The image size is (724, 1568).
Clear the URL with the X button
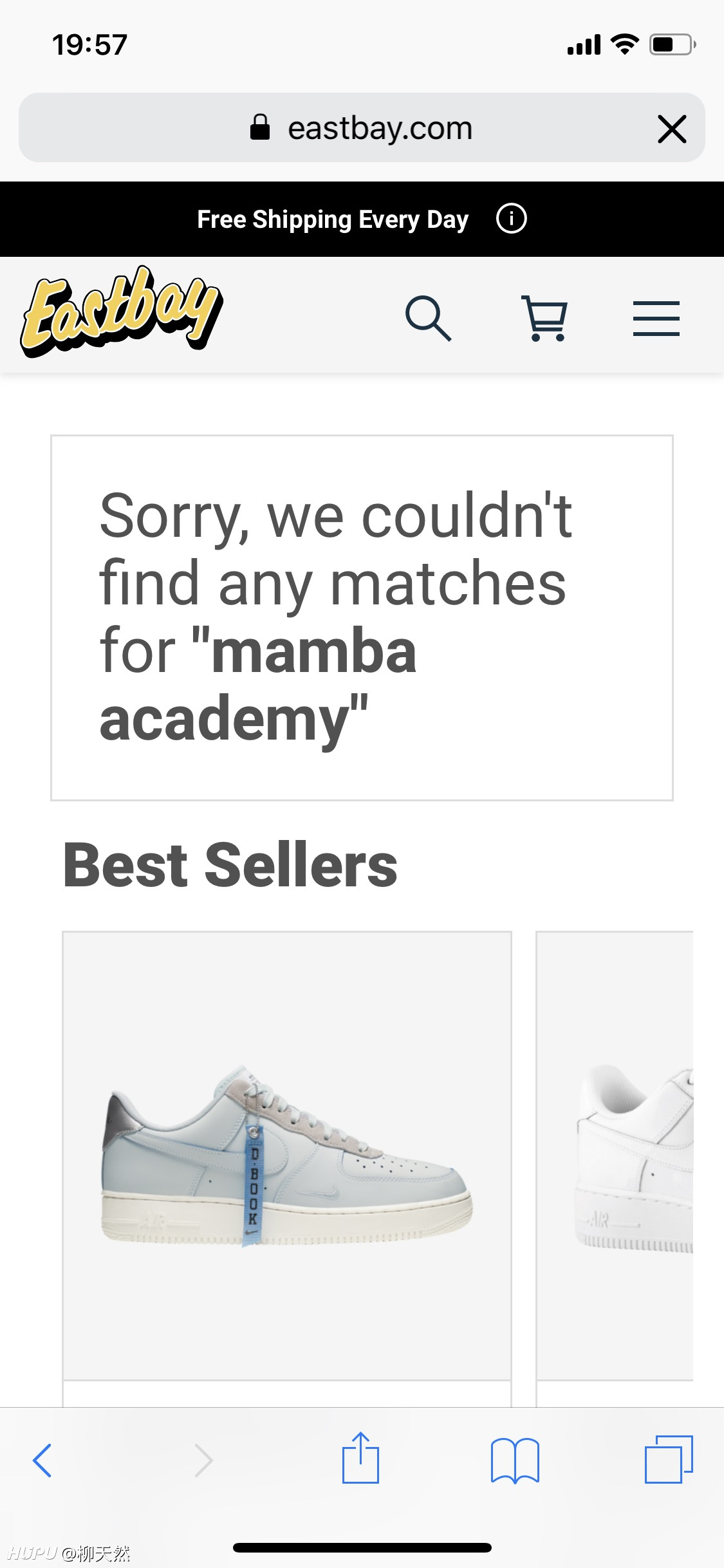671,128
